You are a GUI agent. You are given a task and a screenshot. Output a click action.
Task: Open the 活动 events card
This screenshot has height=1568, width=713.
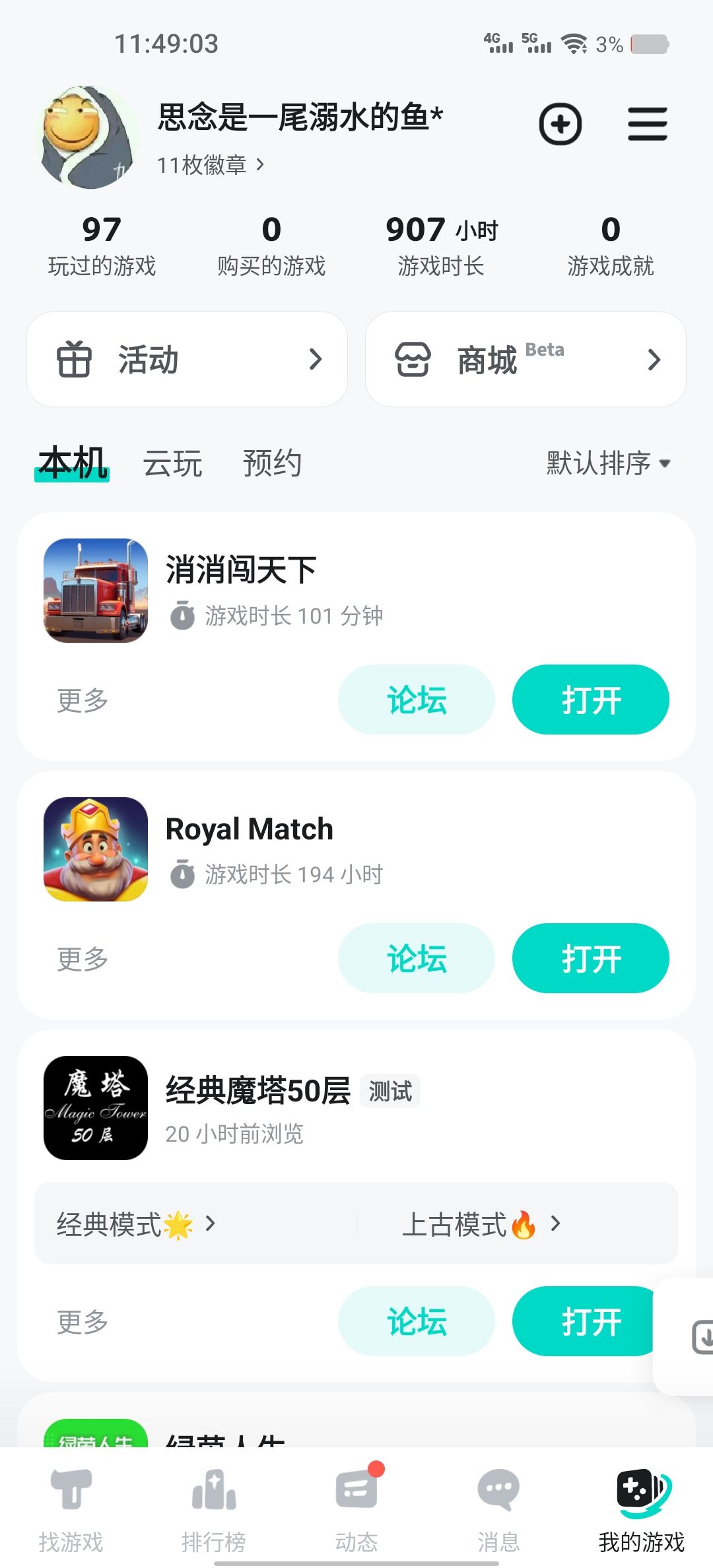pos(187,360)
